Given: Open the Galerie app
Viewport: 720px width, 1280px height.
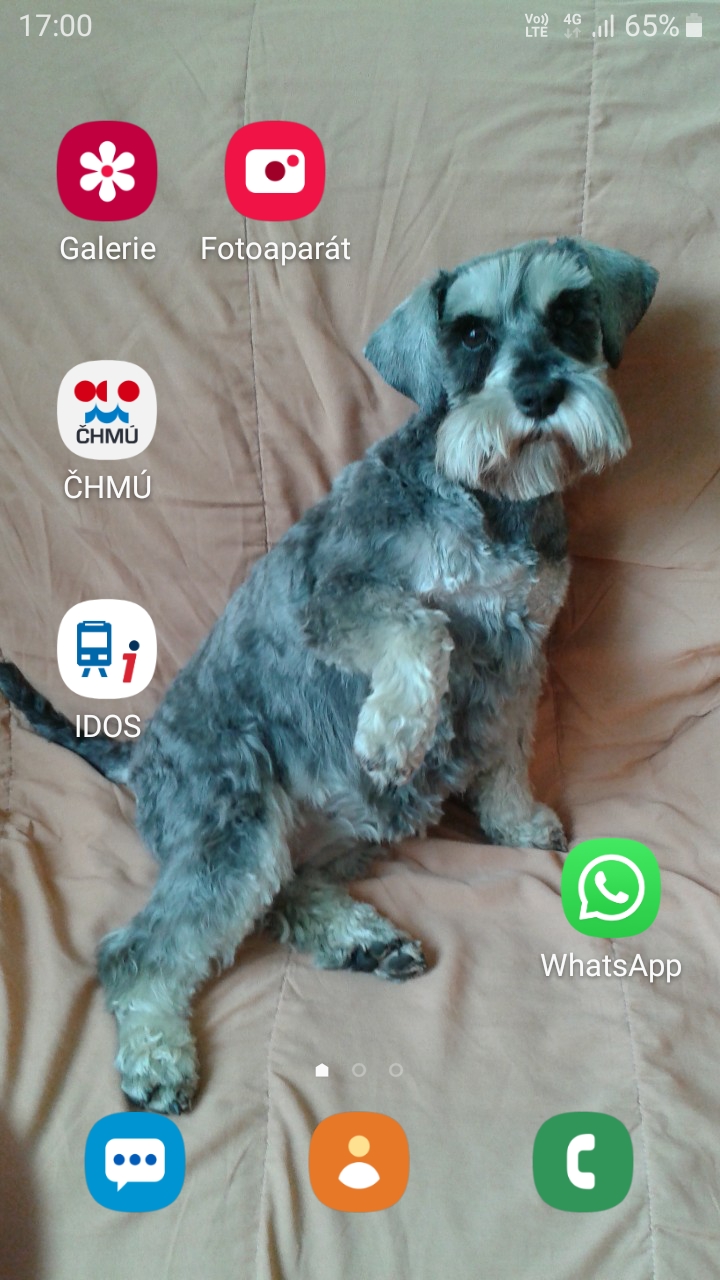Looking at the screenshot, I should click(x=107, y=171).
